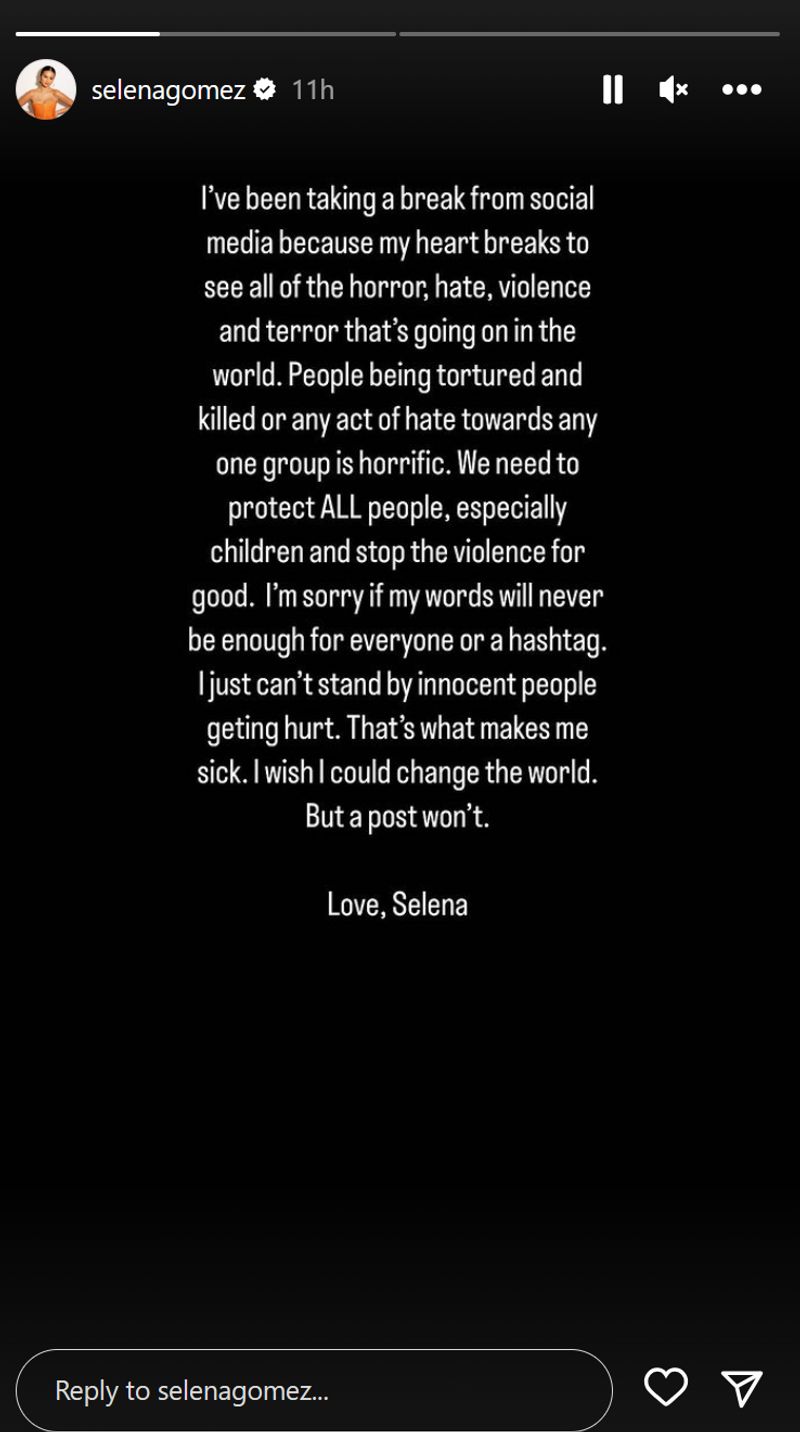Unmute the story sound
This screenshot has height=1432, width=800.
point(674,90)
